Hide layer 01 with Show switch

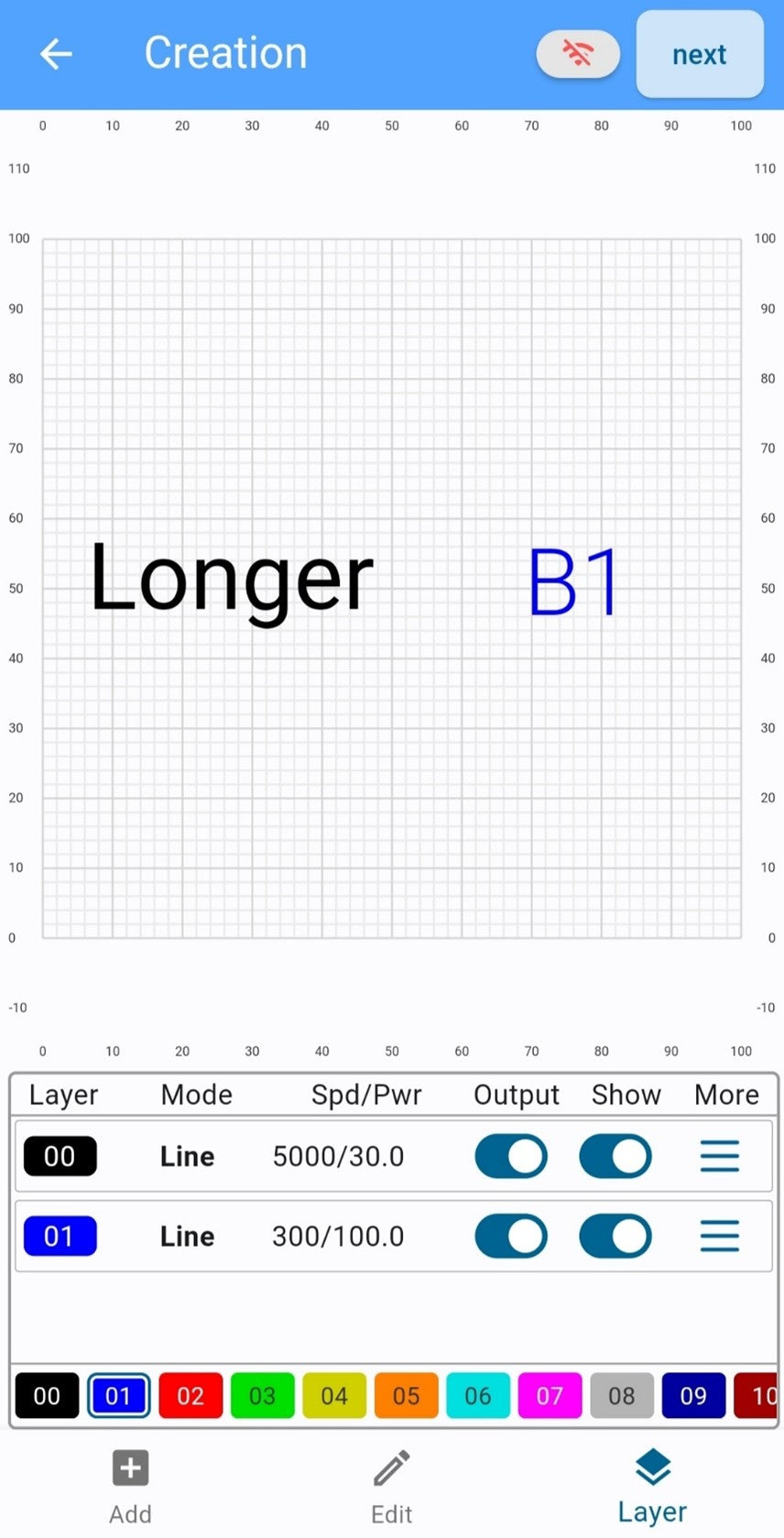coord(615,1236)
